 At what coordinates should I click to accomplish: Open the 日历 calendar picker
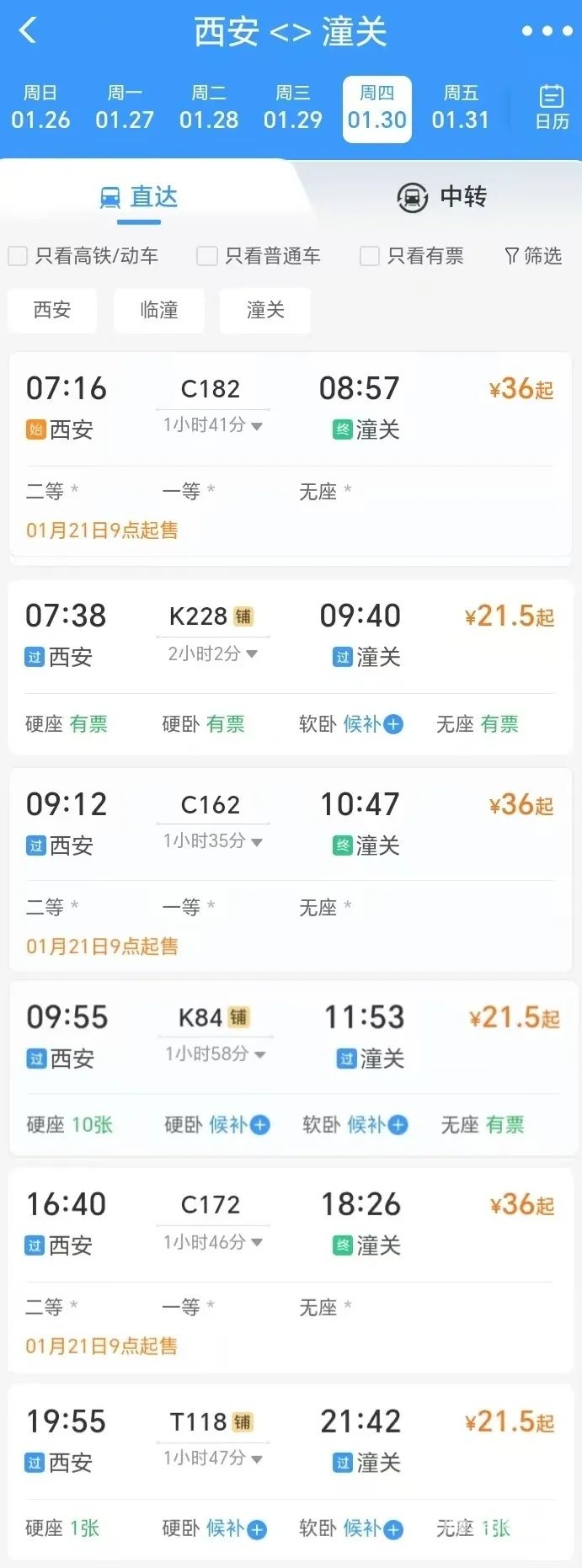[552, 108]
